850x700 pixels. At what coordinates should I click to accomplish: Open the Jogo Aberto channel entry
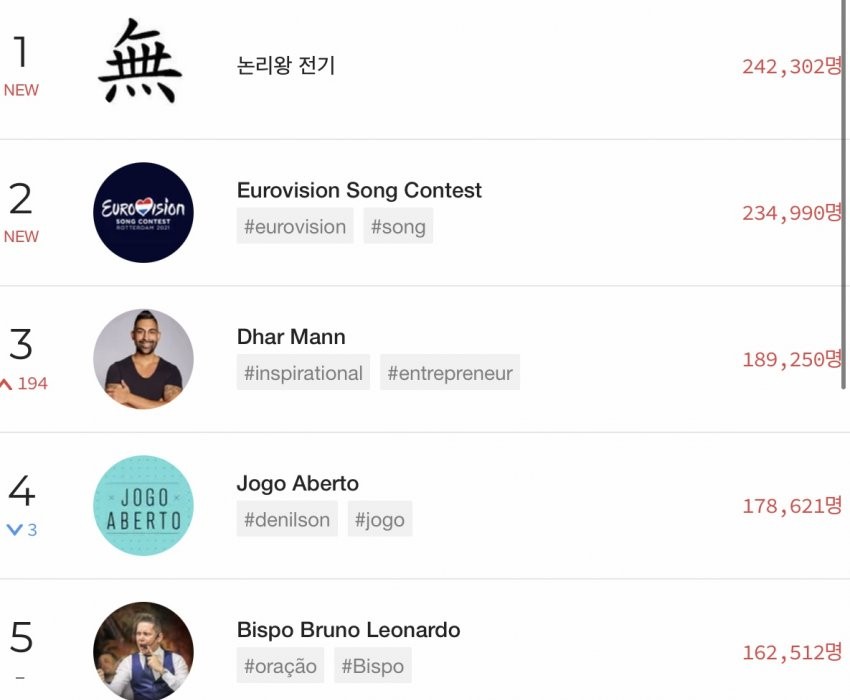(x=297, y=484)
